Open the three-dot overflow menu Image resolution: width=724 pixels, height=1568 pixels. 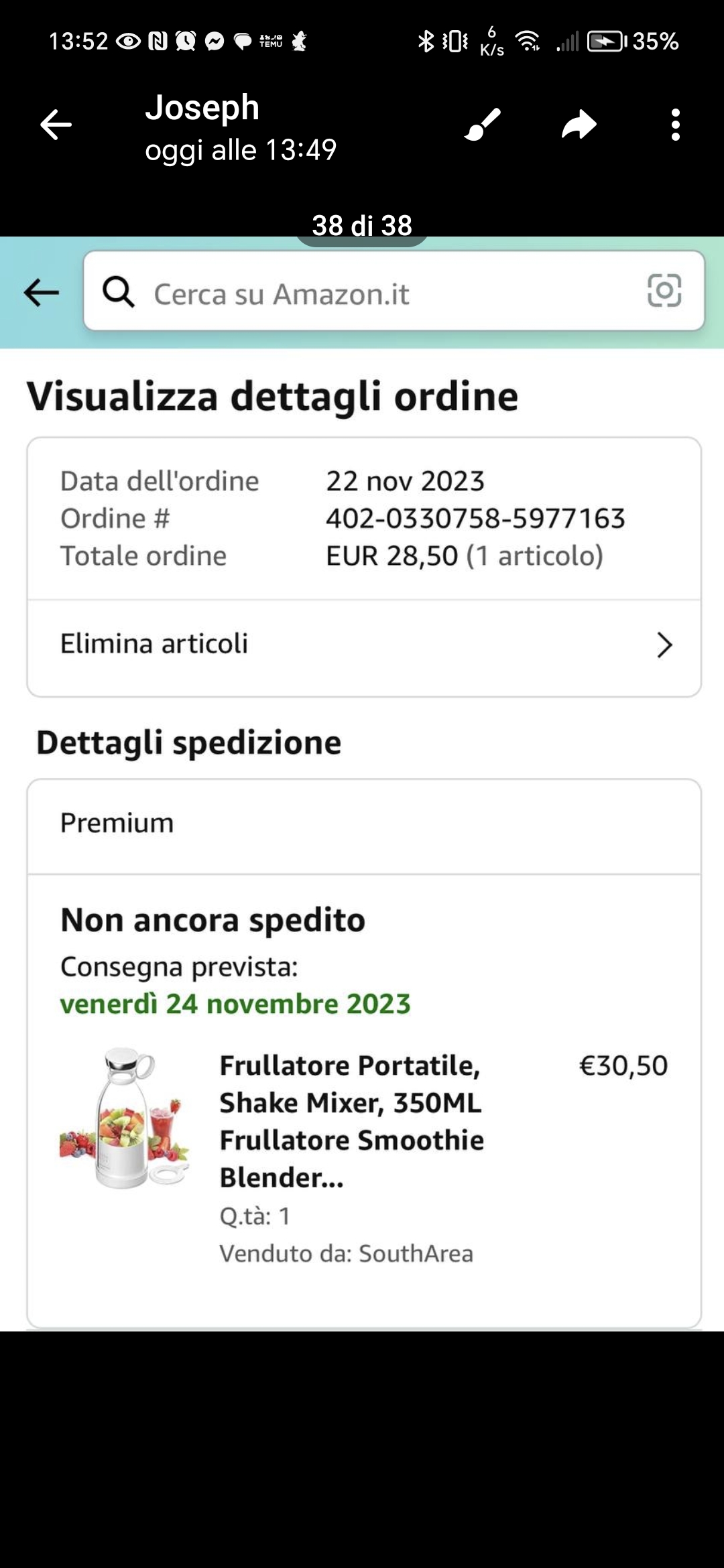click(x=675, y=125)
